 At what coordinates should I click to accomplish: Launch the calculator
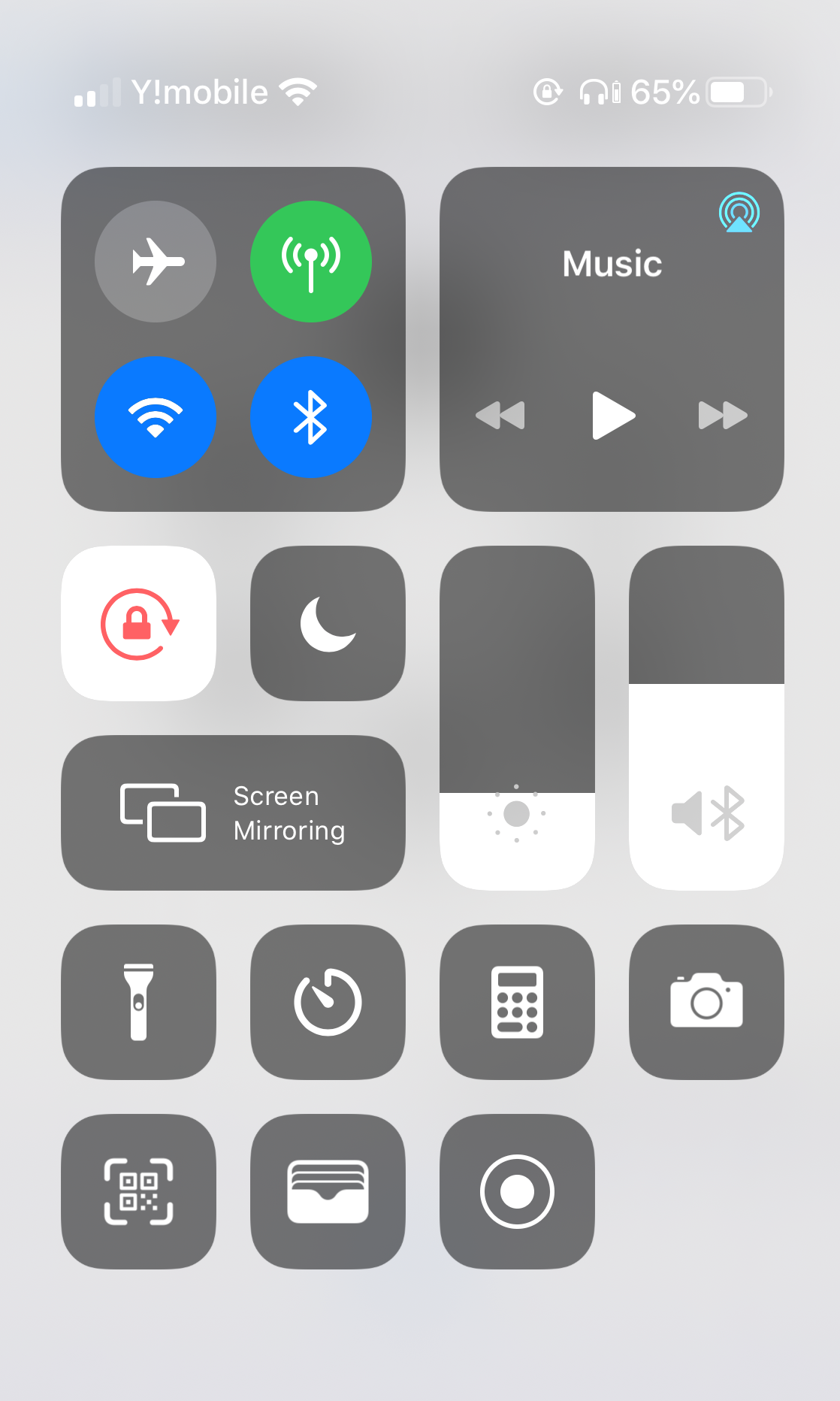pyautogui.click(x=518, y=1003)
